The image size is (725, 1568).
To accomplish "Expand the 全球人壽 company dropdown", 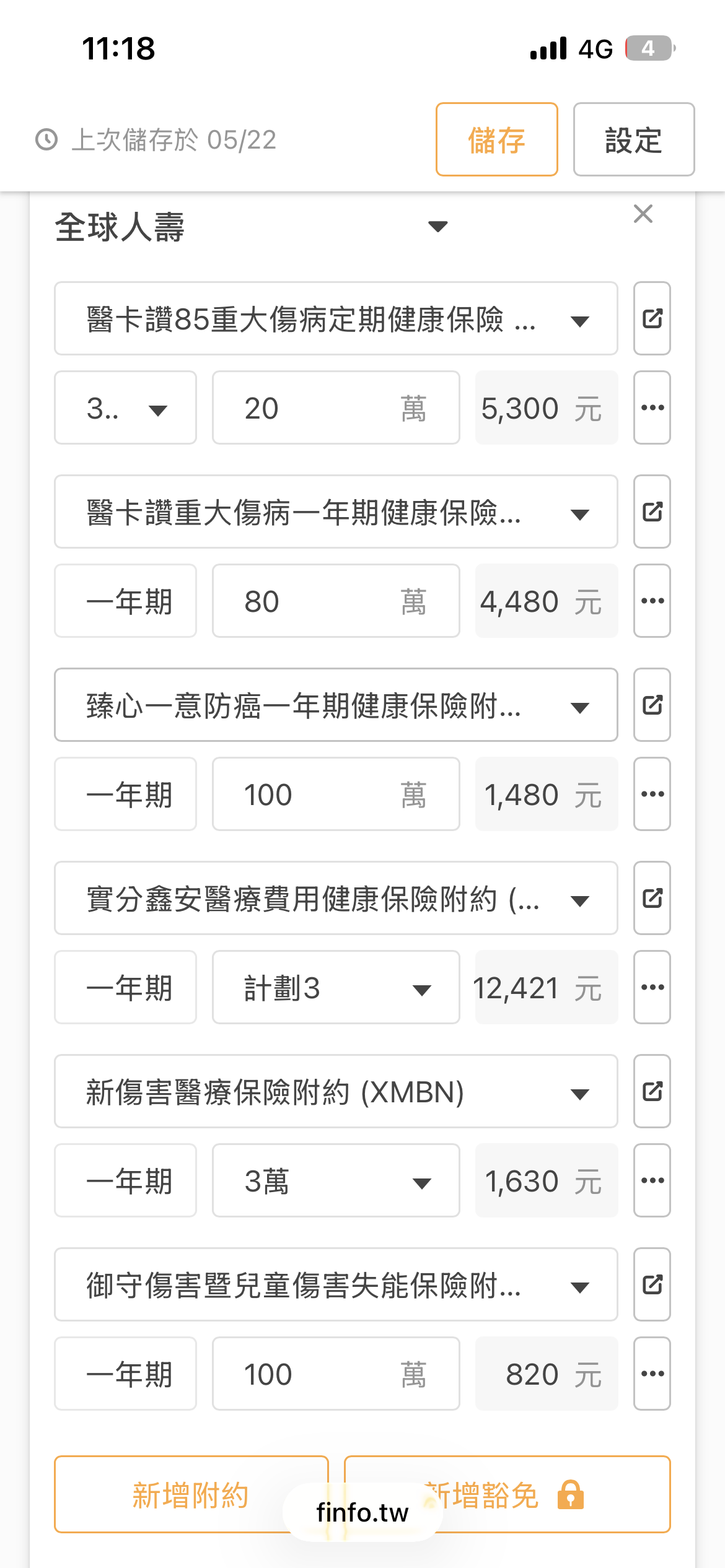I will tap(252, 227).
